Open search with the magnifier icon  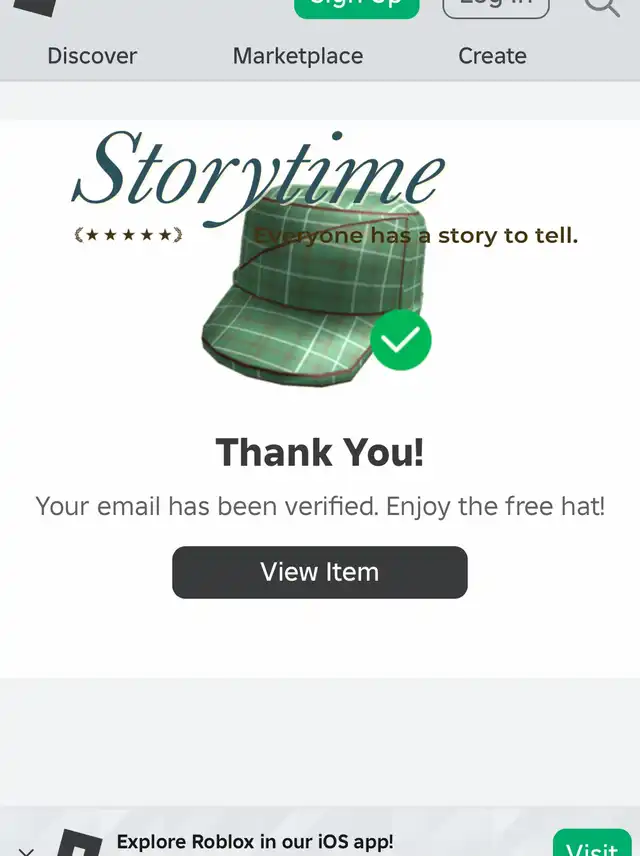[602, 6]
